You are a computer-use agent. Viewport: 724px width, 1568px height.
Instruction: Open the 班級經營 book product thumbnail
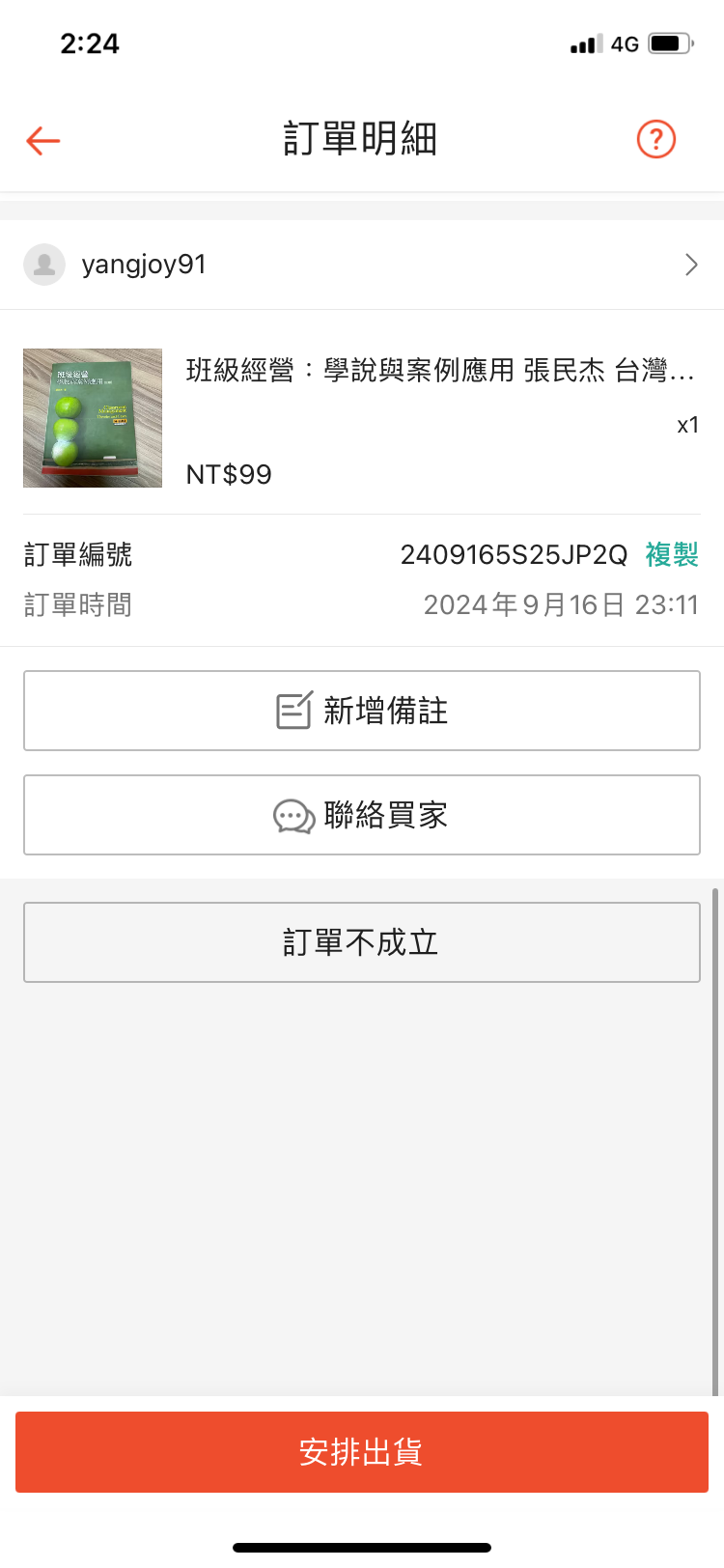93,418
